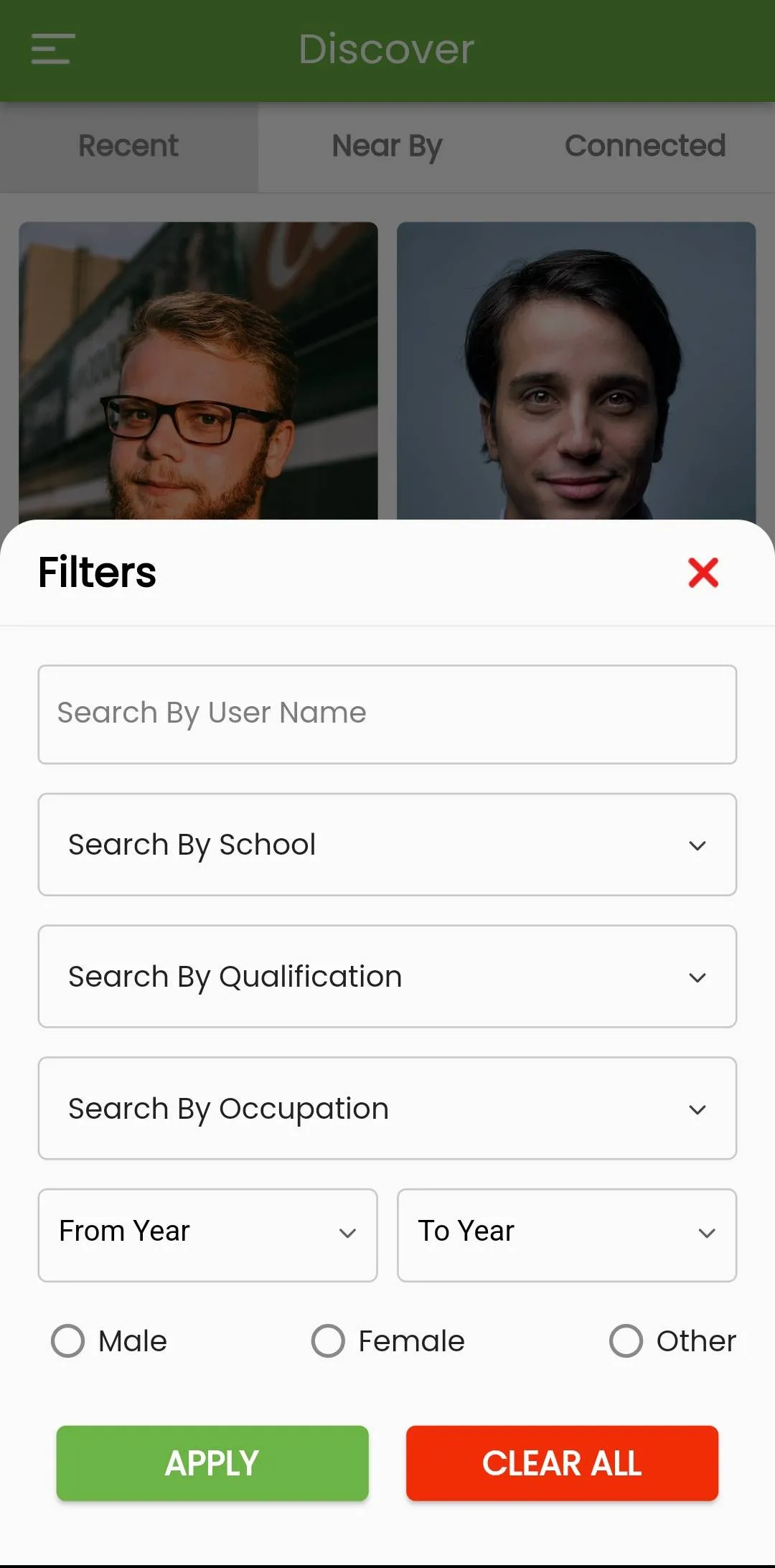Select the Male gender option
This screenshot has height=1568, width=775.
pyautogui.click(x=68, y=1341)
